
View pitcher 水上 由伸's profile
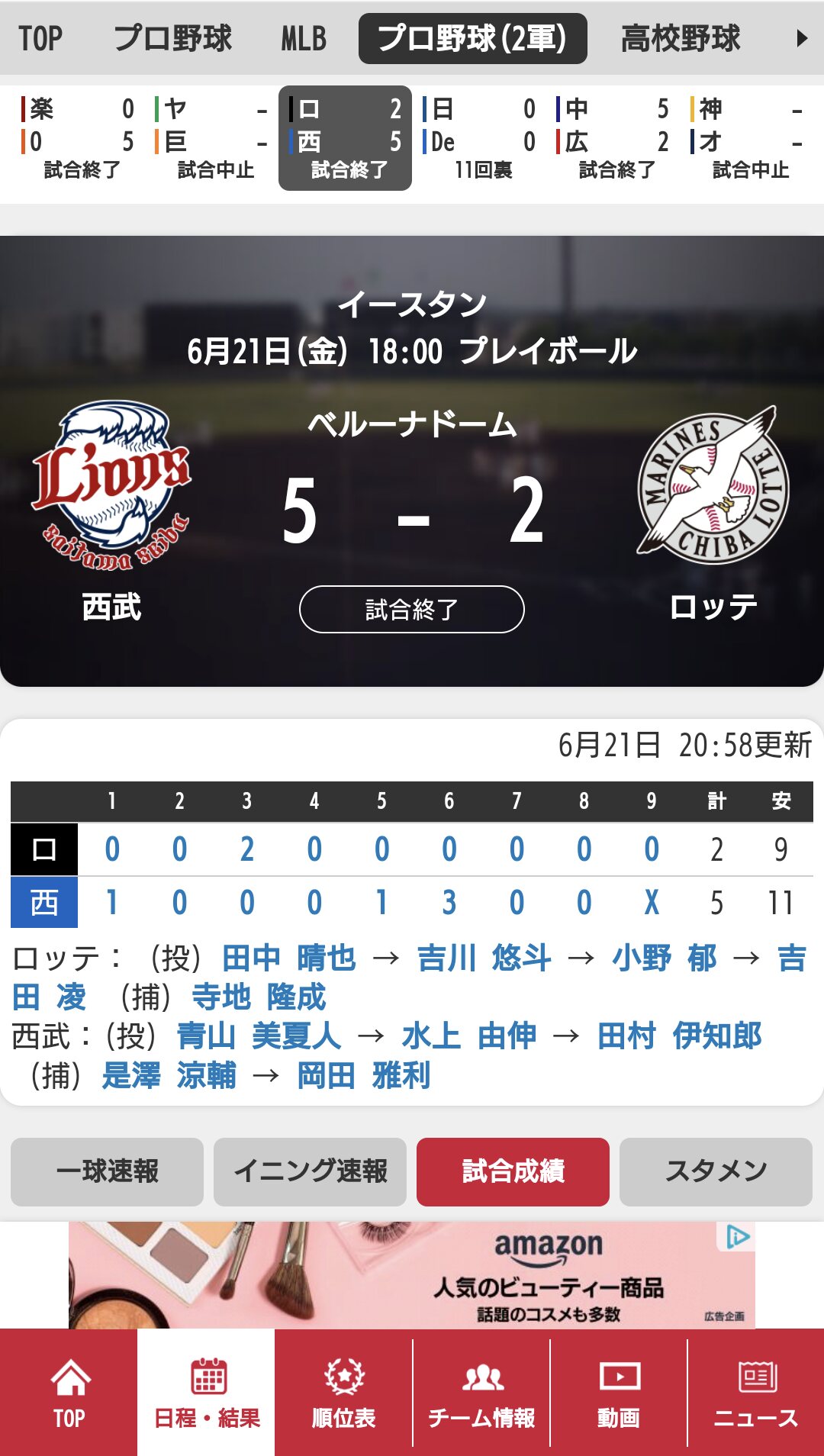(469, 1036)
